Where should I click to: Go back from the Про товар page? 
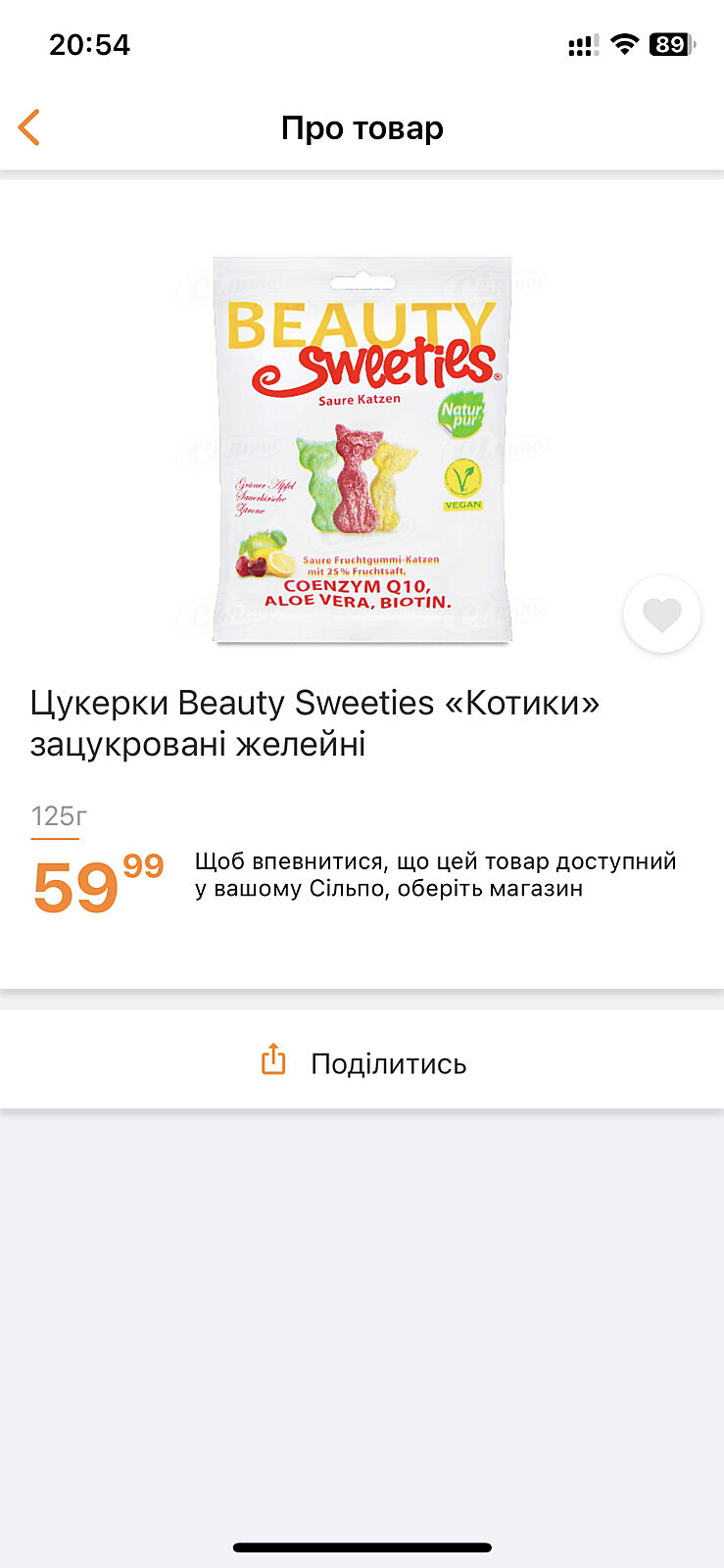click(29, 127)
